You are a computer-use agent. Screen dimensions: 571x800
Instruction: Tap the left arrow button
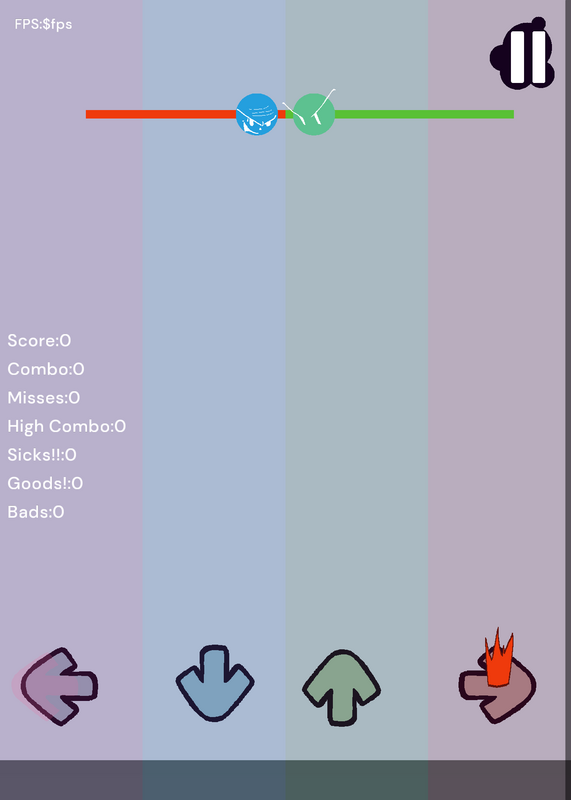click(58, 686)
